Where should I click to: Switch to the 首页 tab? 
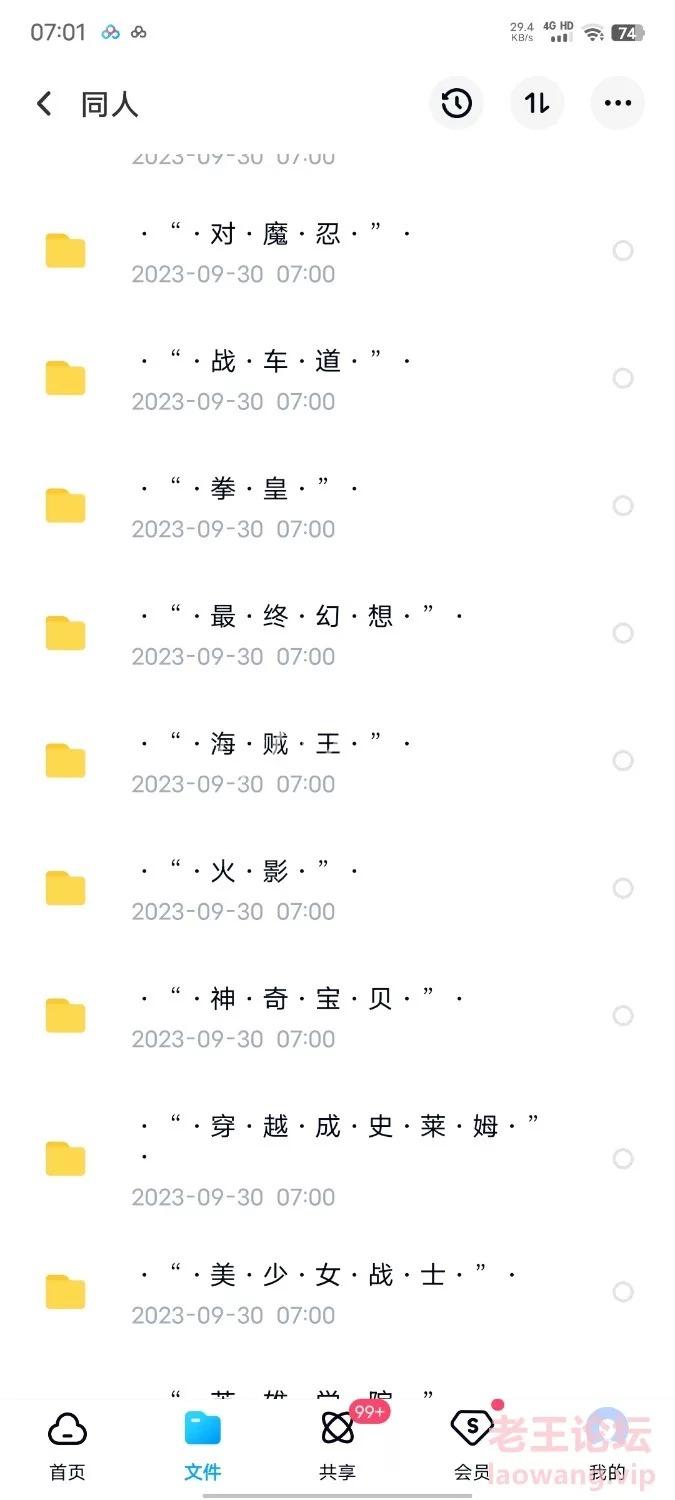tap(68, 1446)
